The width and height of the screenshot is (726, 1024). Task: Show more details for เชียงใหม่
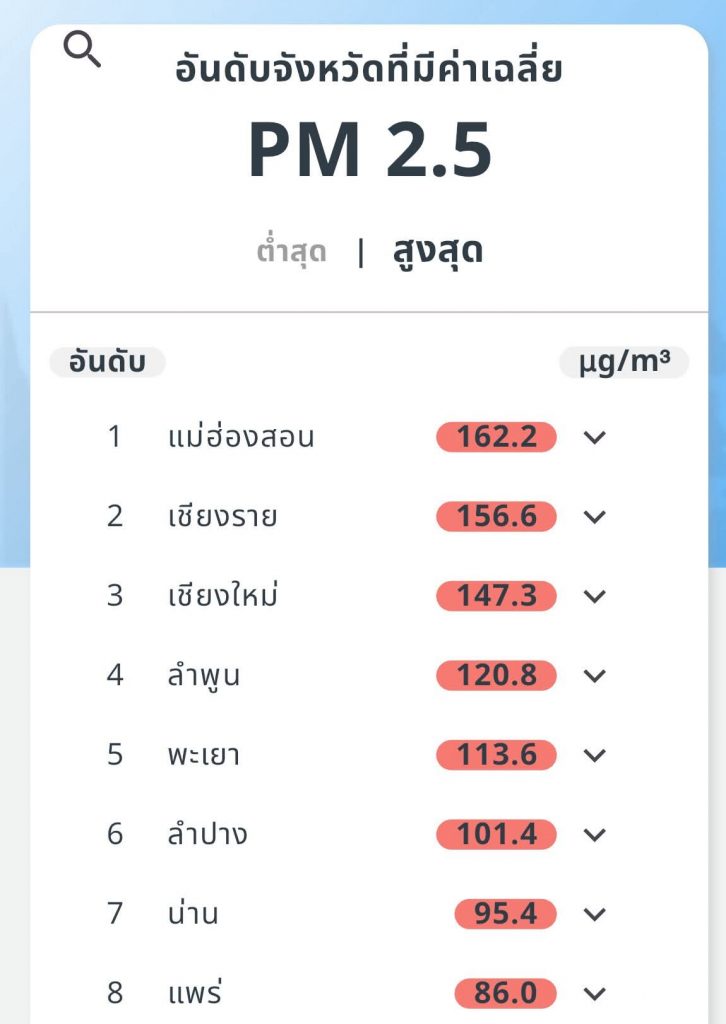595,596
